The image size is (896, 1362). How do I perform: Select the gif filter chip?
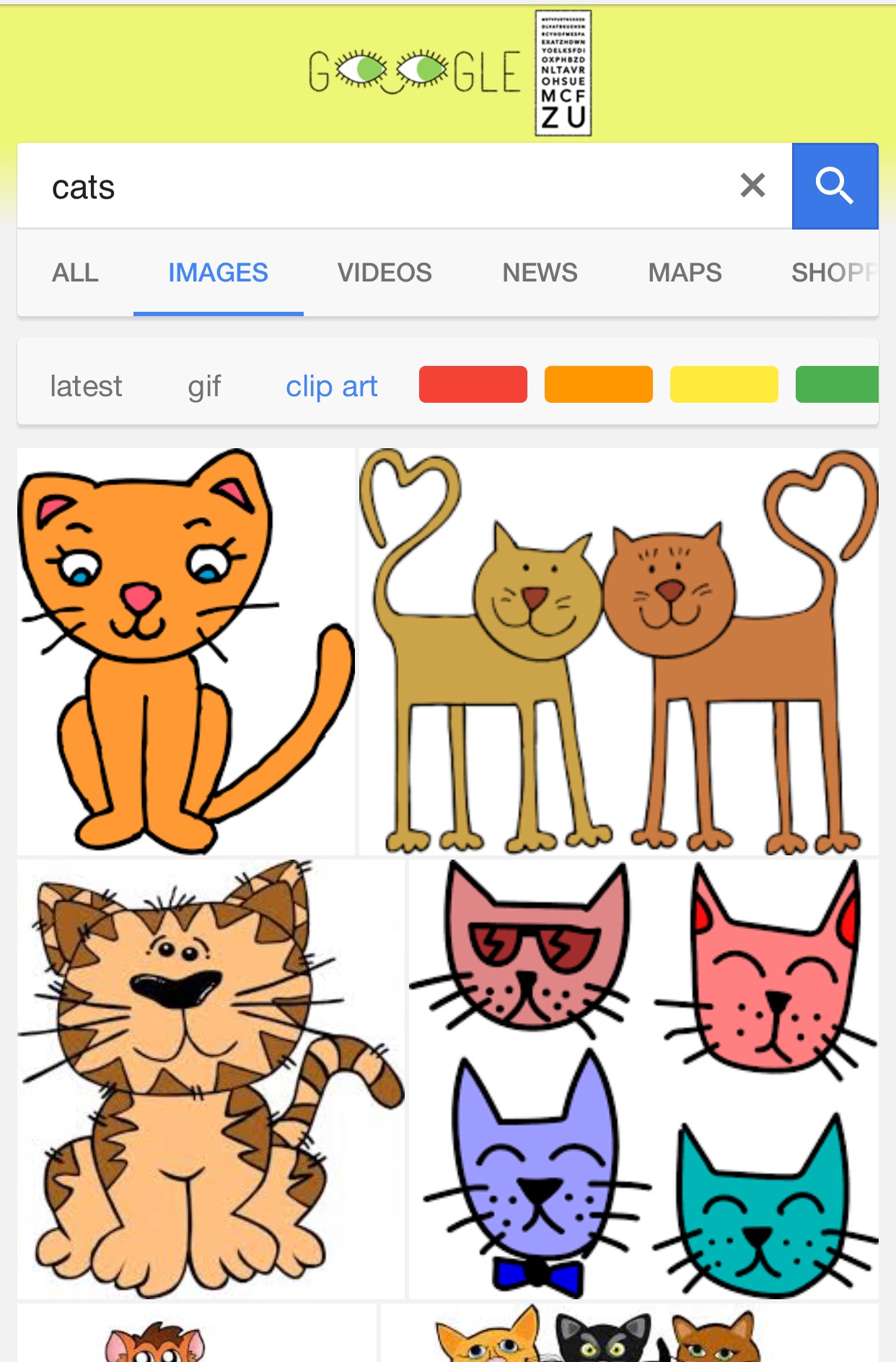[204, 386]
